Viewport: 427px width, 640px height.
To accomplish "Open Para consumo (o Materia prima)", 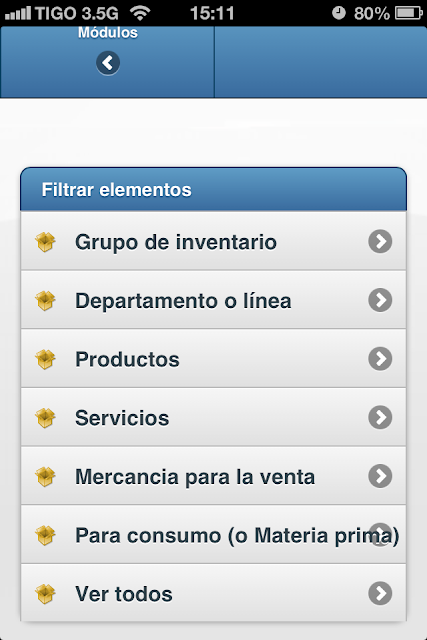I will coord(214,535).
